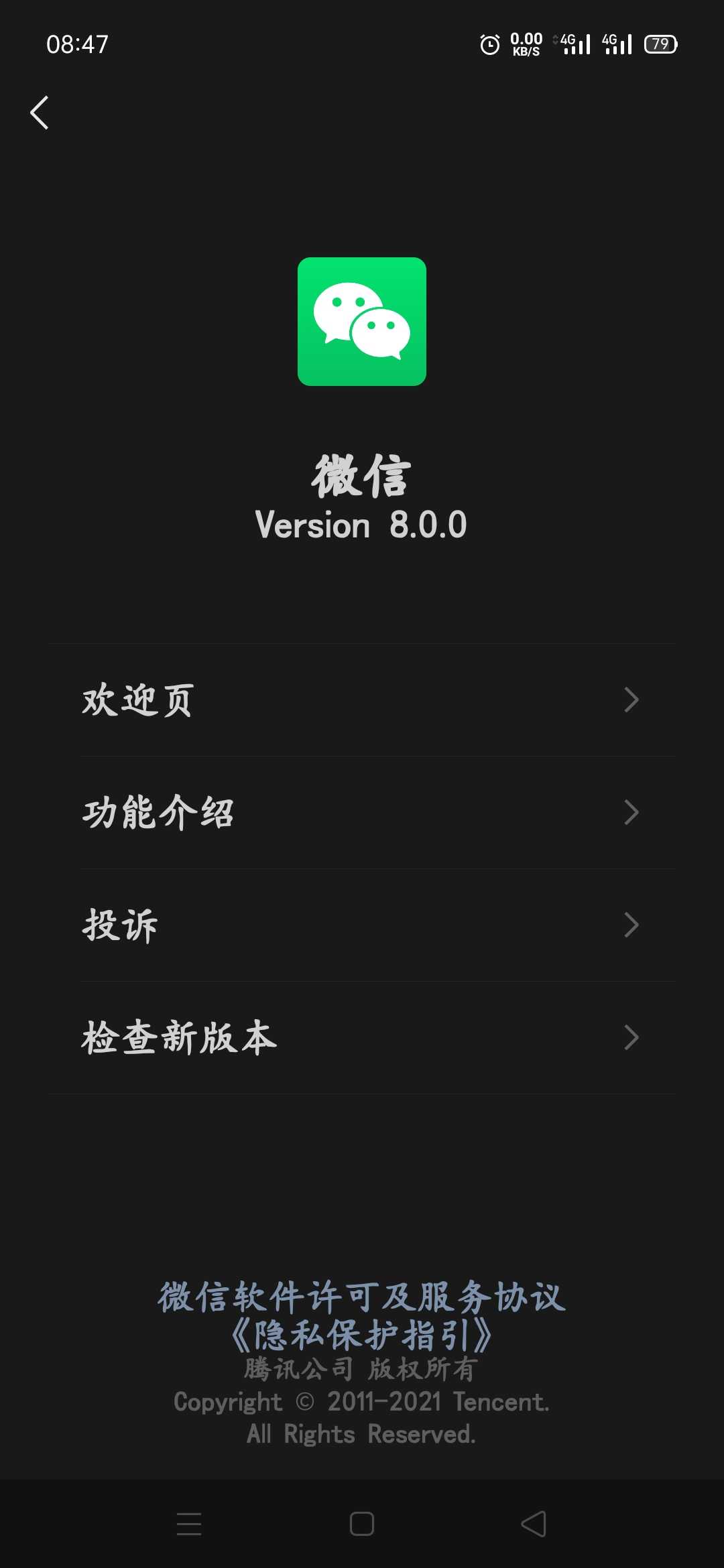Go back using the top-left arrow
The width and height of the screenshot is (724, 1568).
pyautogui.click(x=40, y=113)
